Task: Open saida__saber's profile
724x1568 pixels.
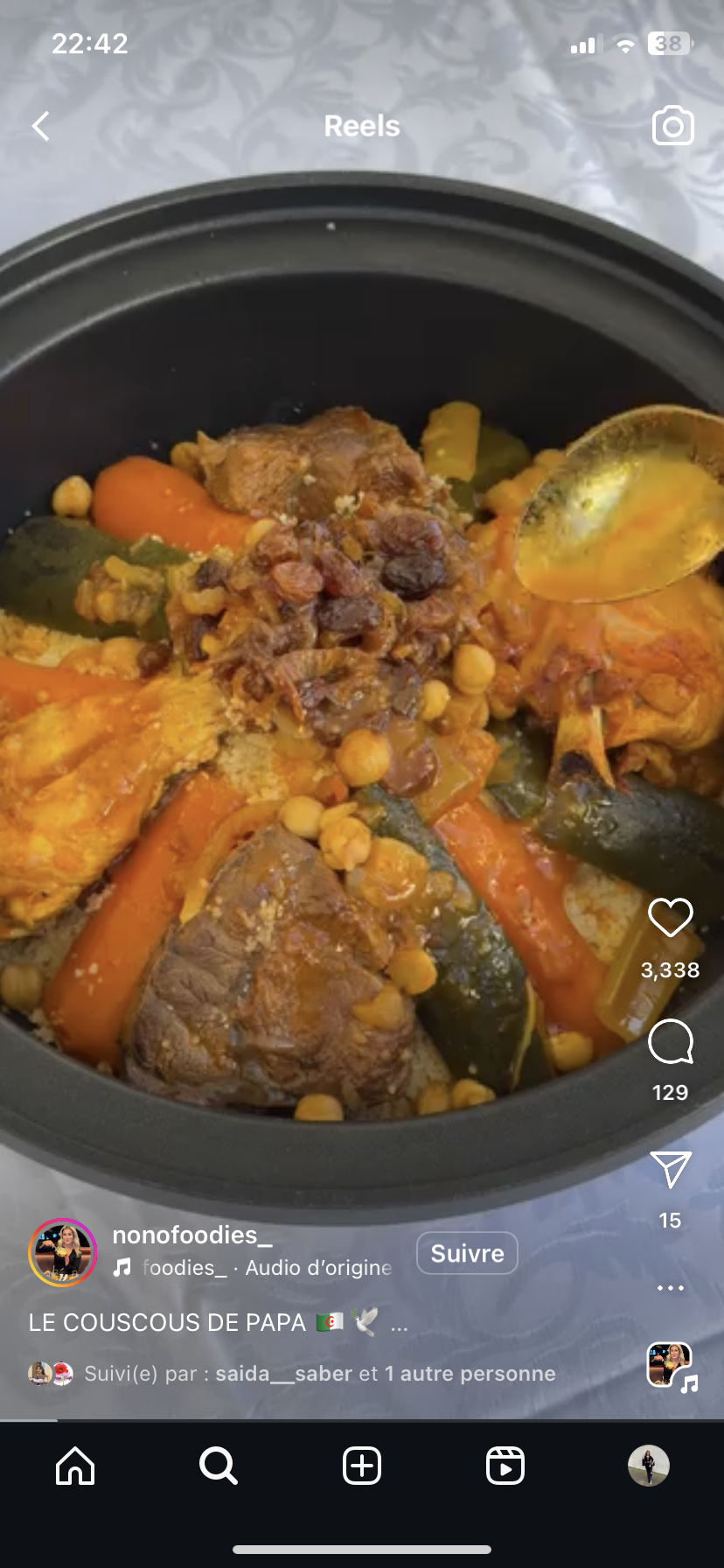Action: [x=281, y=1374]
